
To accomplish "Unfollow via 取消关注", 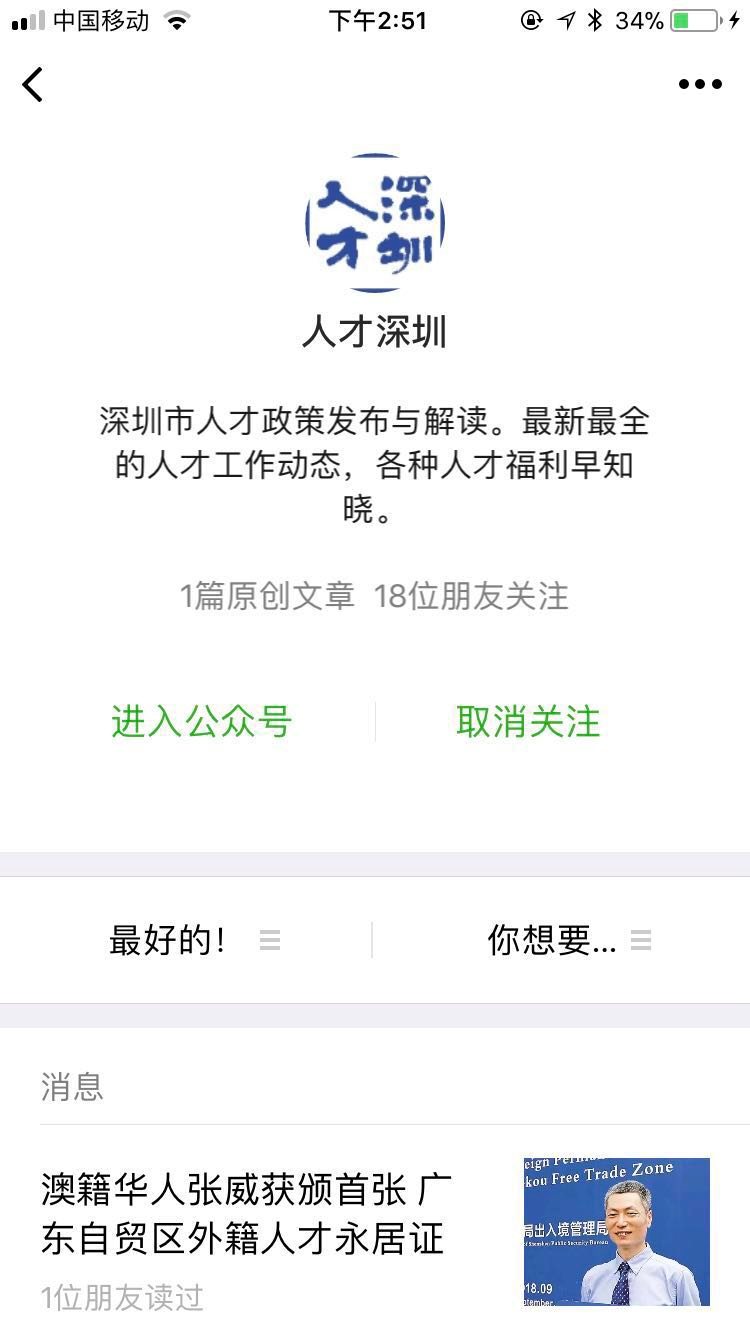I will [528, 721].
